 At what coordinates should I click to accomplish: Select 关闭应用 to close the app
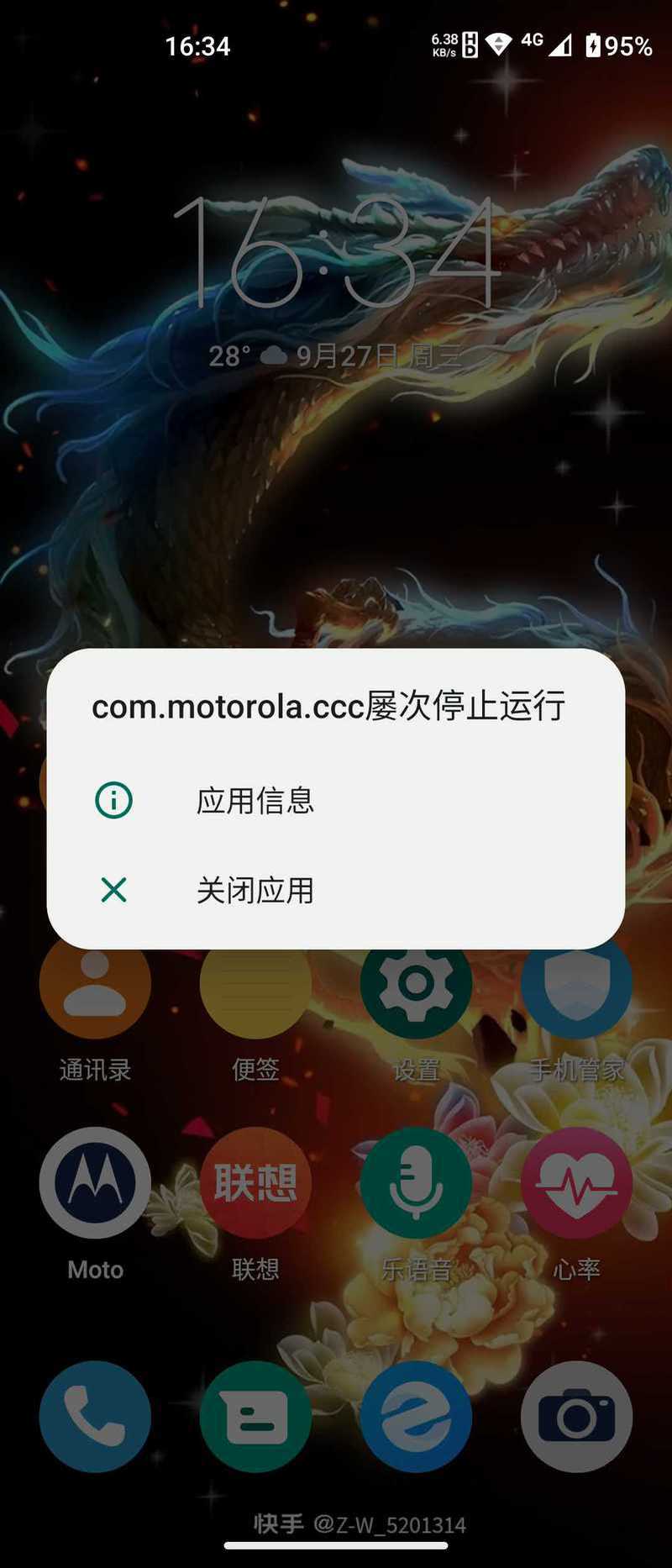255,890
